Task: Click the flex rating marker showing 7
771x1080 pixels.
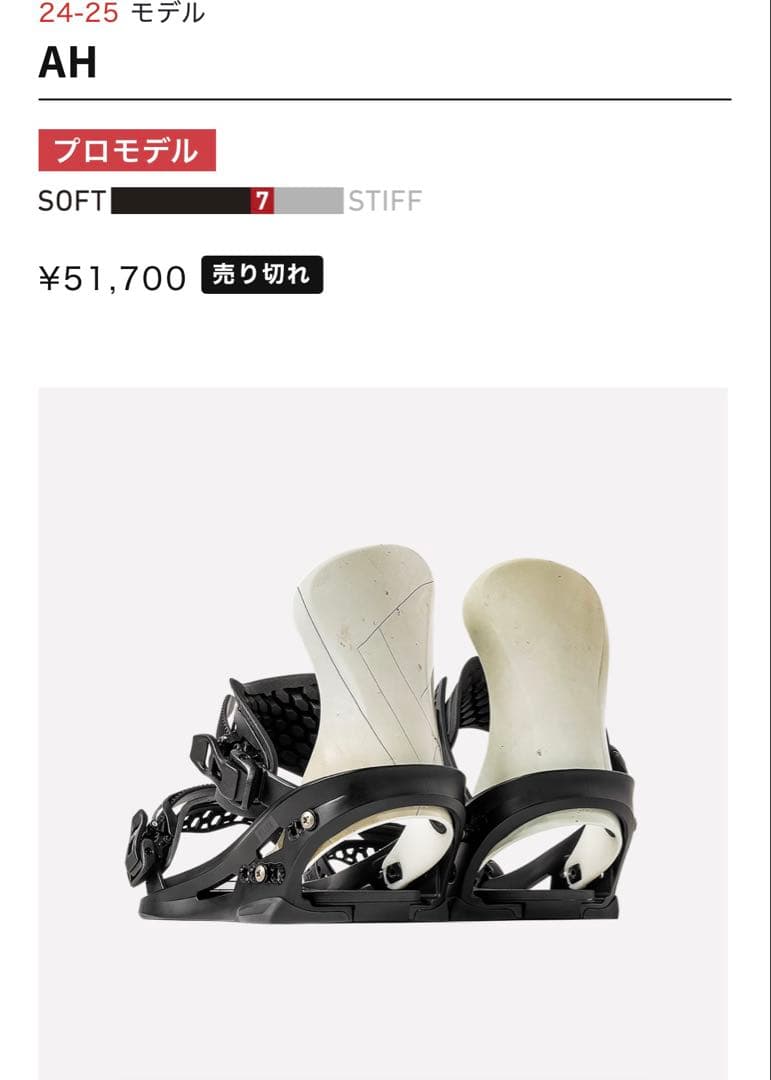Action: (262, 202)
